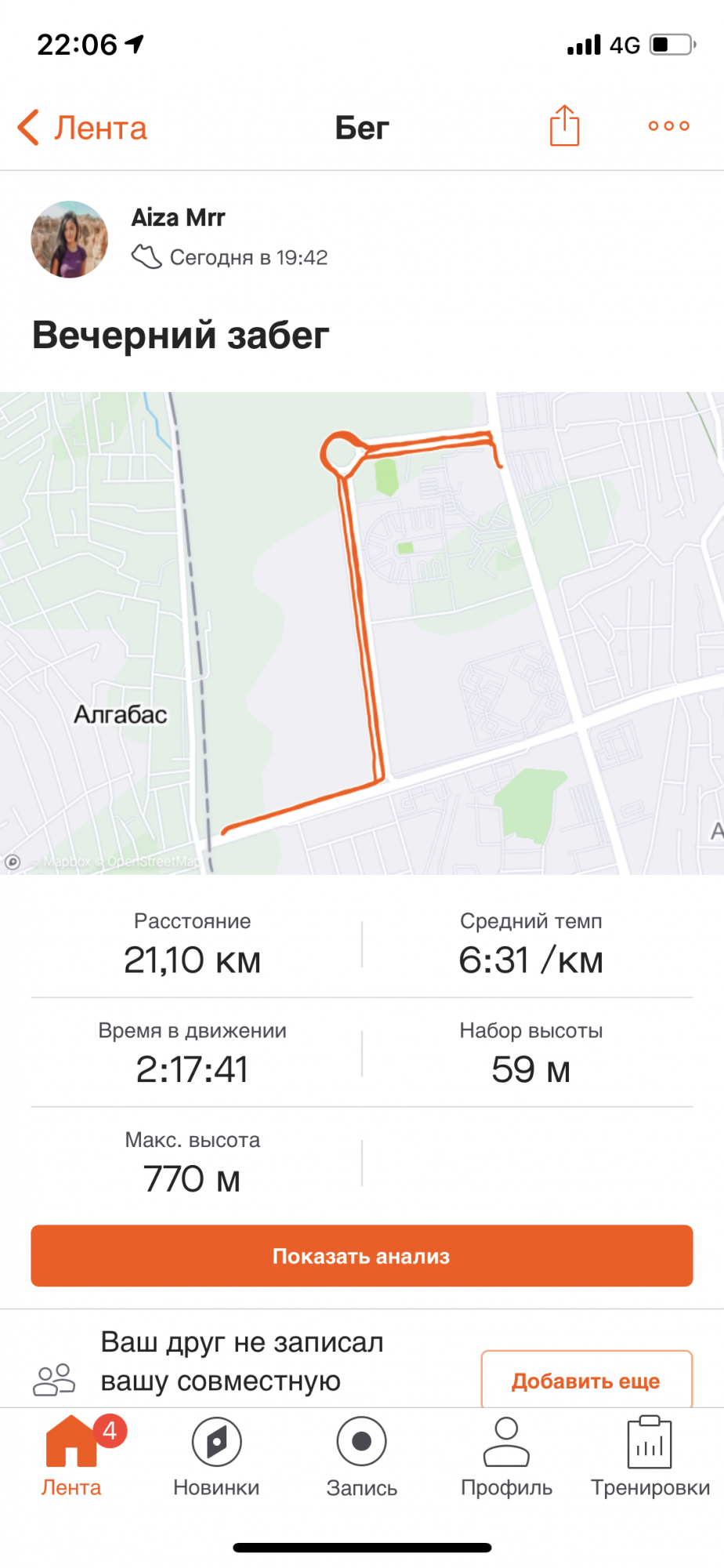This screenshot has width=724, height=1568.
Task: Share this run activity
Action: 564,125
